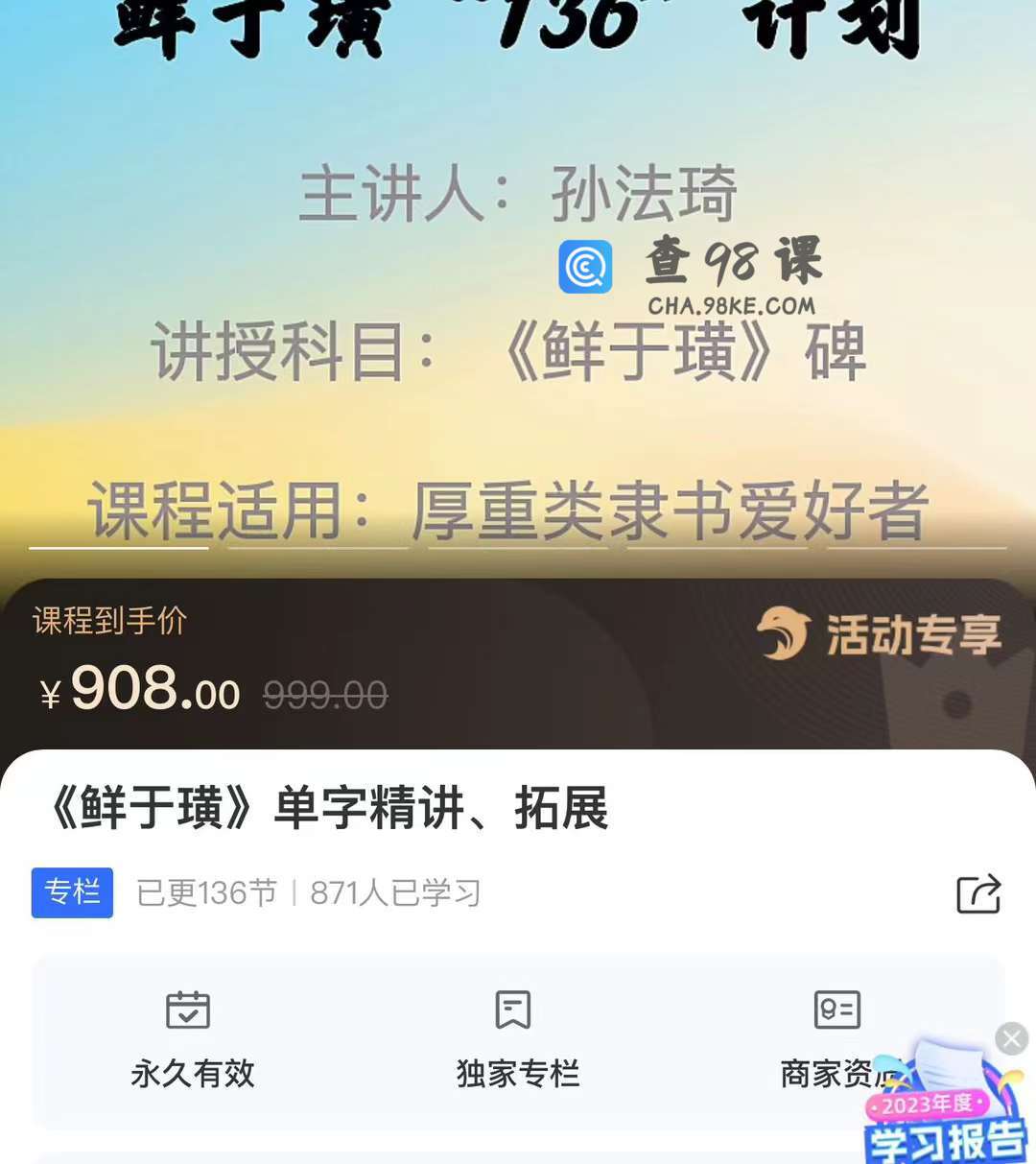Screen dimensions: 1036x1164
Task: View the 永久有效 service info
Action: pos(192,1041)
